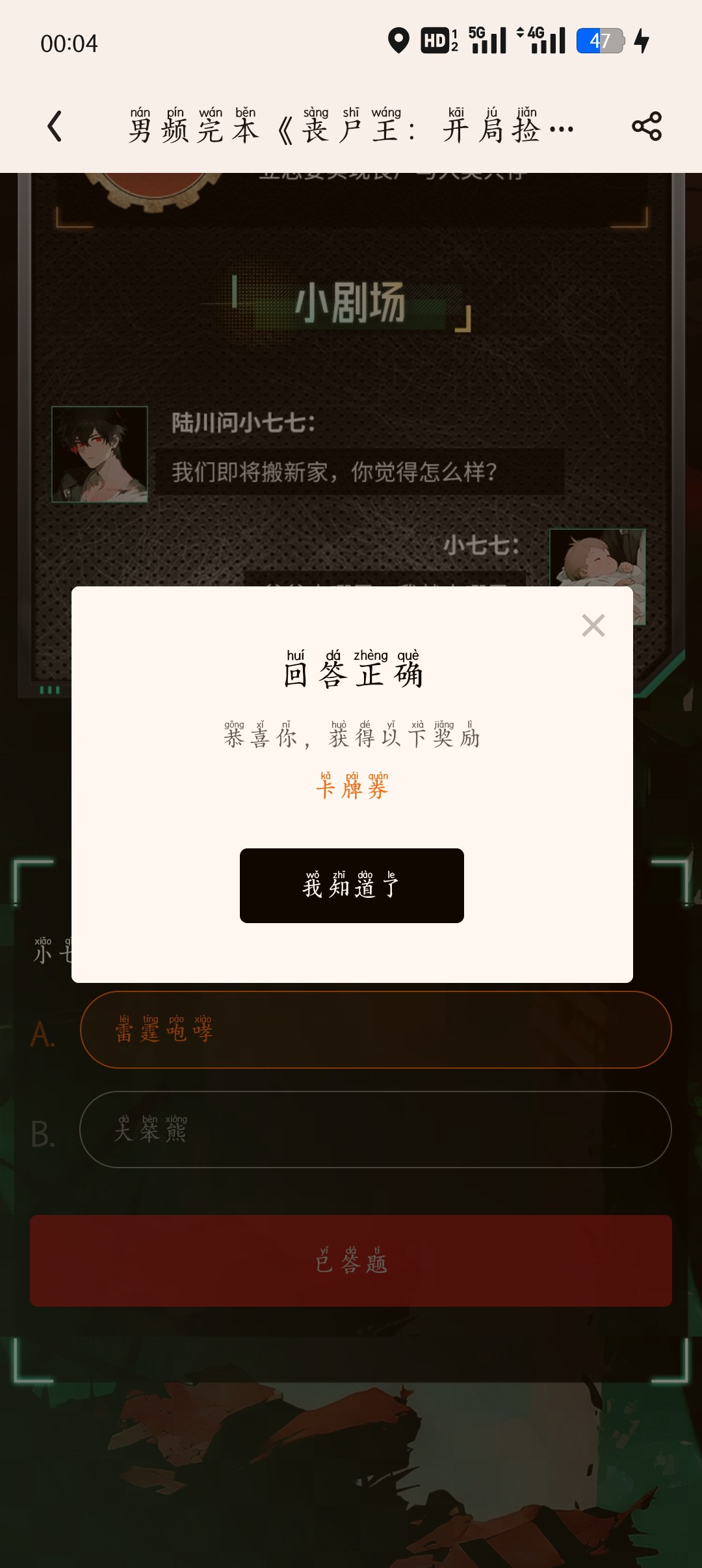Screen dimensions: 702x1568
Task: Tap the red 已答题 button
Action: 351,1261
